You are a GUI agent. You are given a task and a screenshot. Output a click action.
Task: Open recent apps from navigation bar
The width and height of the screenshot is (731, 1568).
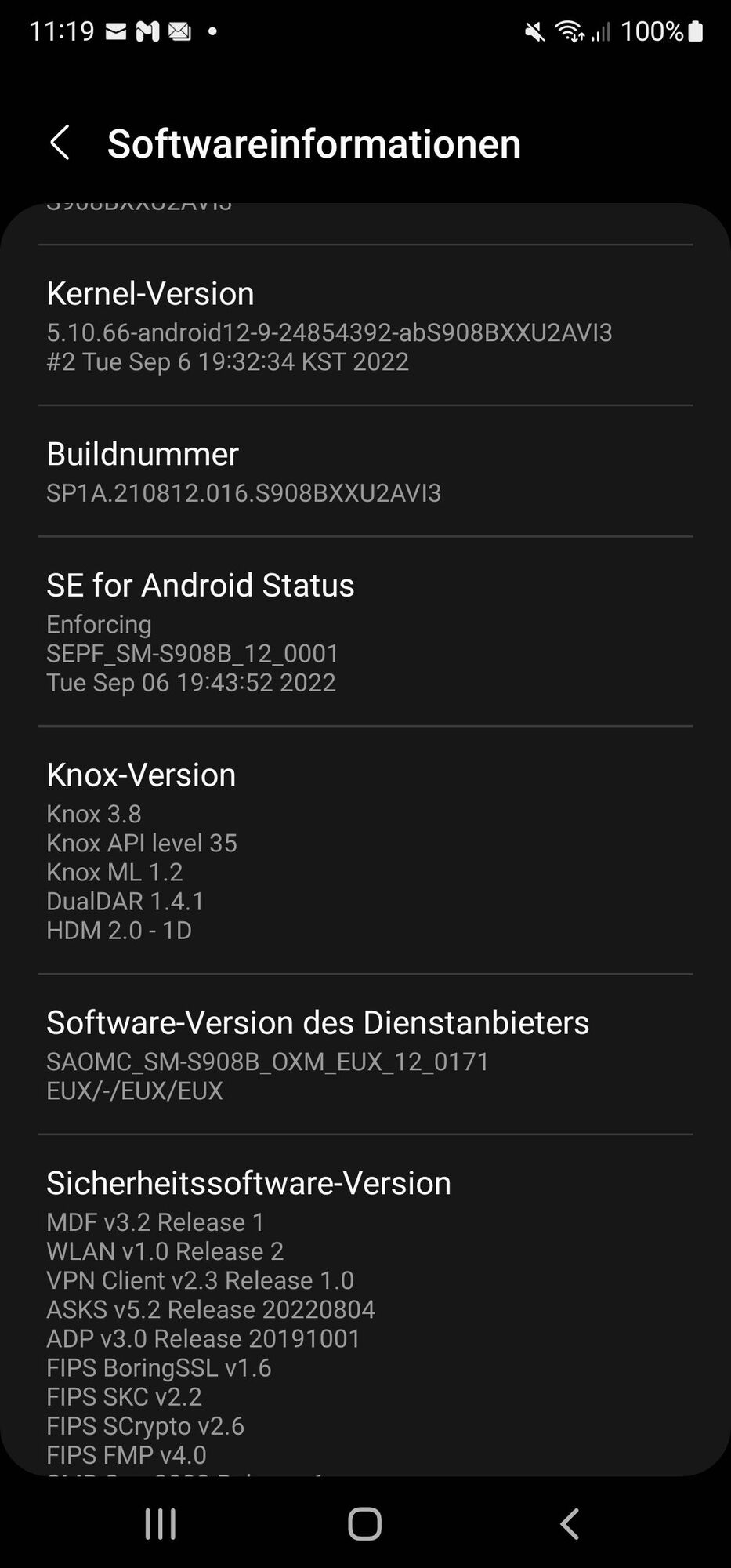tap(161, 1524)
